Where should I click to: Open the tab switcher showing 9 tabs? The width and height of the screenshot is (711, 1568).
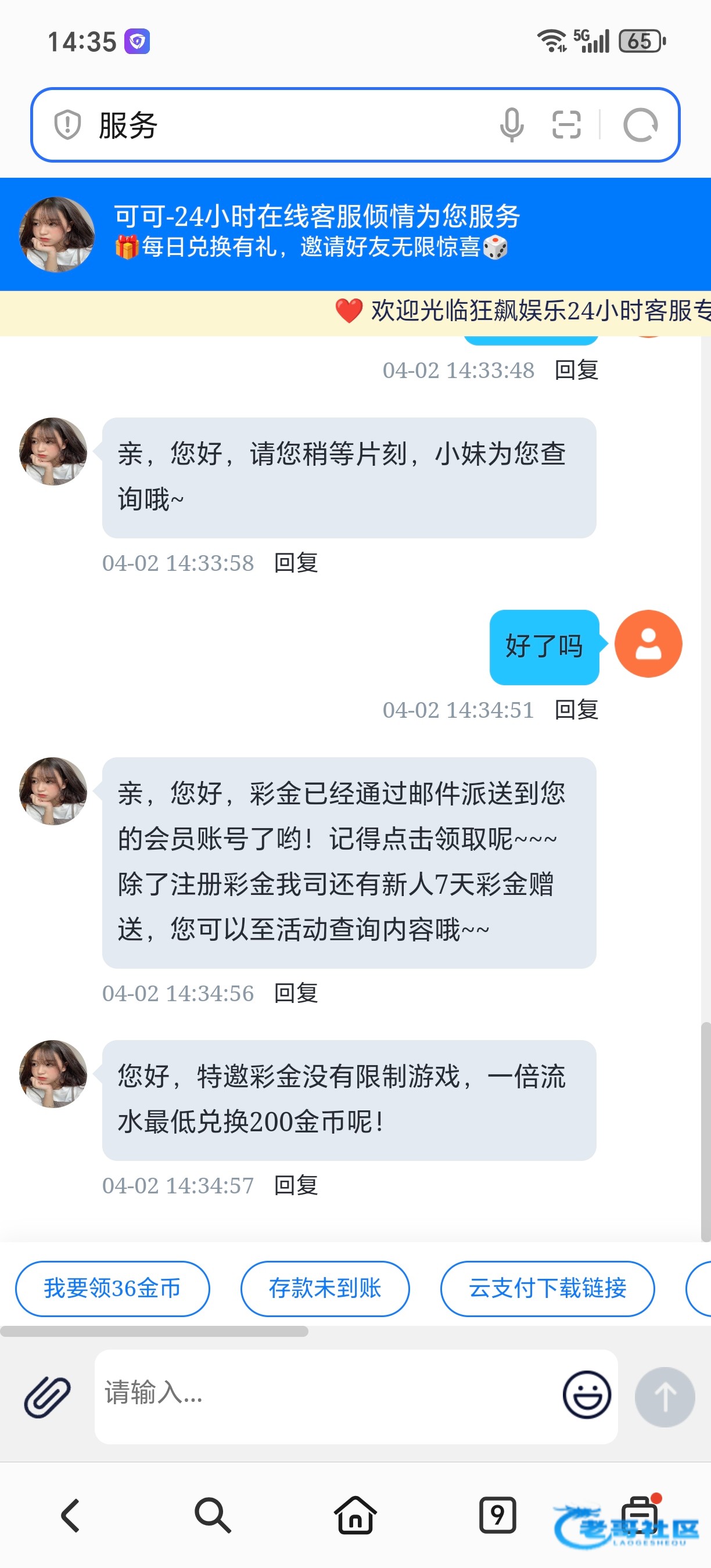click(497, 1515)
